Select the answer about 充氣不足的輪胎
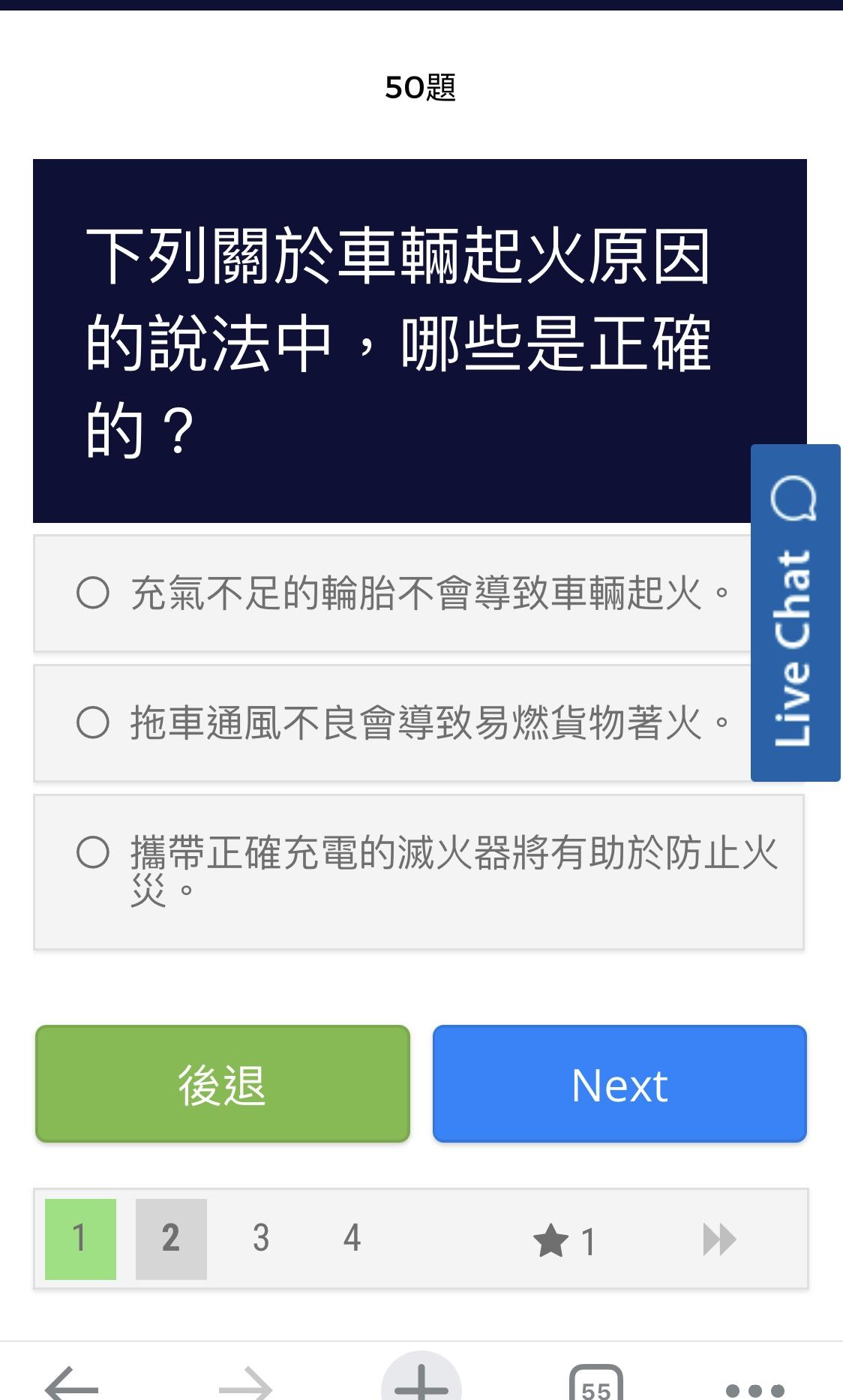 click(392, 593)
